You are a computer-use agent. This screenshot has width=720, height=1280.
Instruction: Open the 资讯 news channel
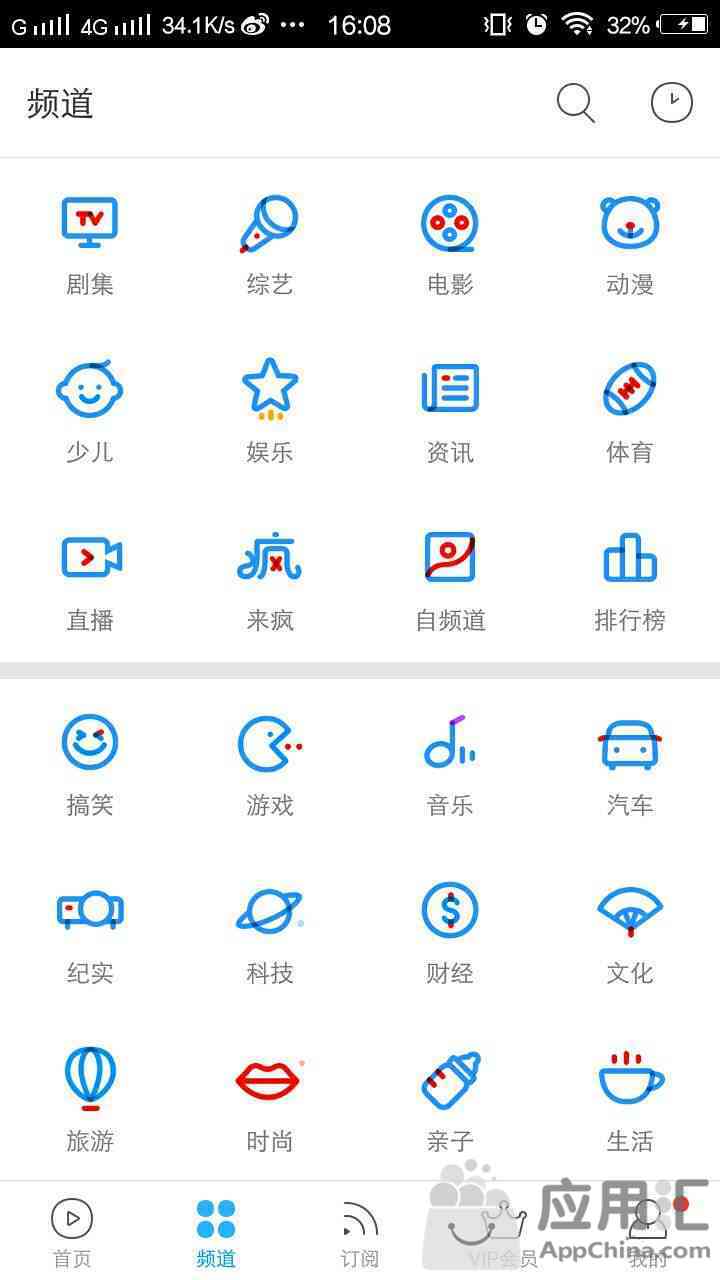(x=450, y=412)
